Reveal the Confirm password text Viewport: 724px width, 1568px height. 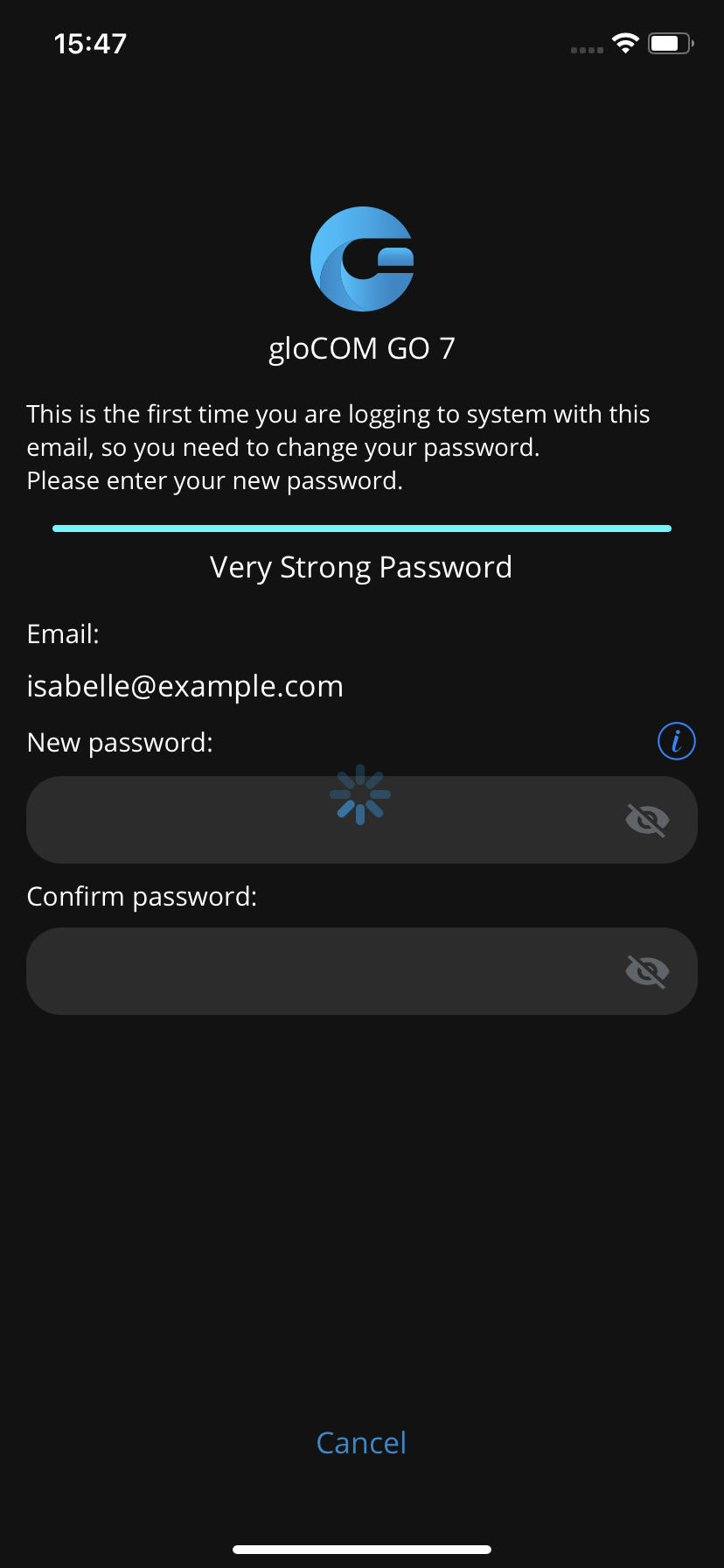(x=647, y=971)
